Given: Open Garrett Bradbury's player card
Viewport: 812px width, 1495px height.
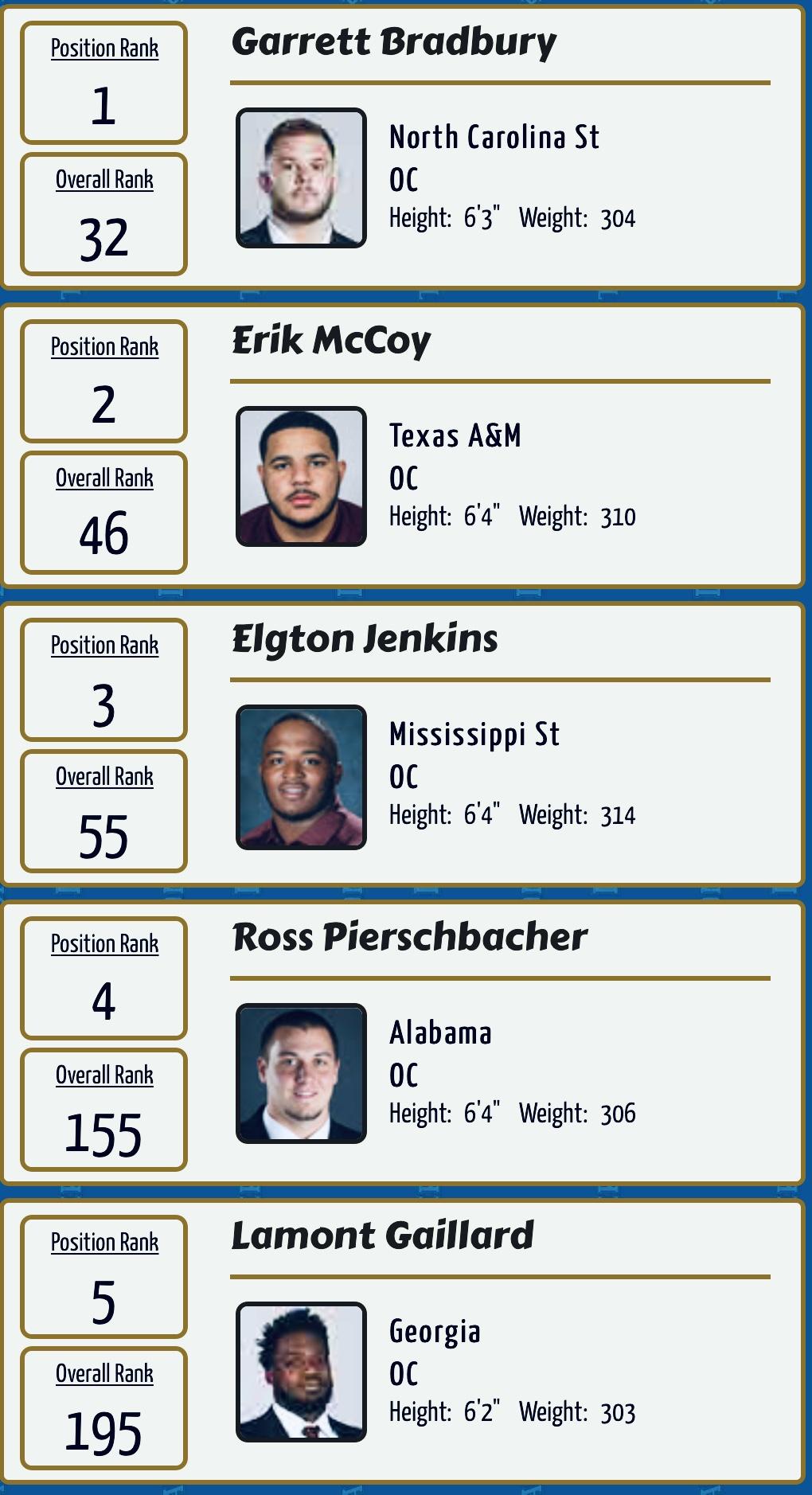Looking at the screenshot, I should tap(403, 147).
